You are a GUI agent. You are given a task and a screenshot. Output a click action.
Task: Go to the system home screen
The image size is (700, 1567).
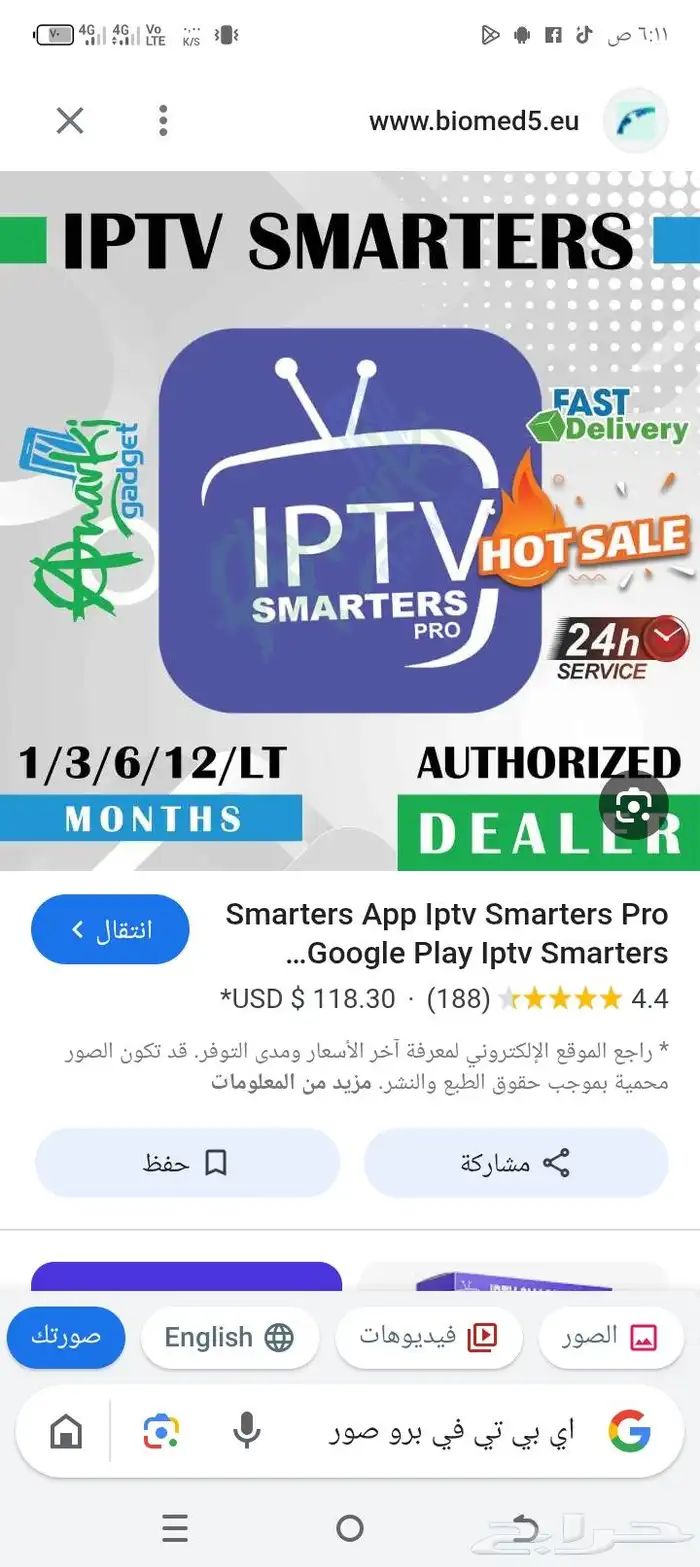tap(350, 1528)
